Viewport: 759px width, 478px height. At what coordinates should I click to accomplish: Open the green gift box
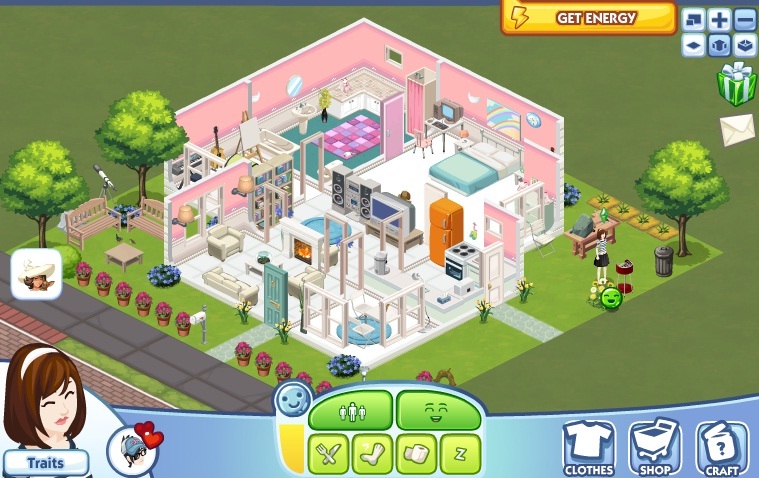point(736,84)
